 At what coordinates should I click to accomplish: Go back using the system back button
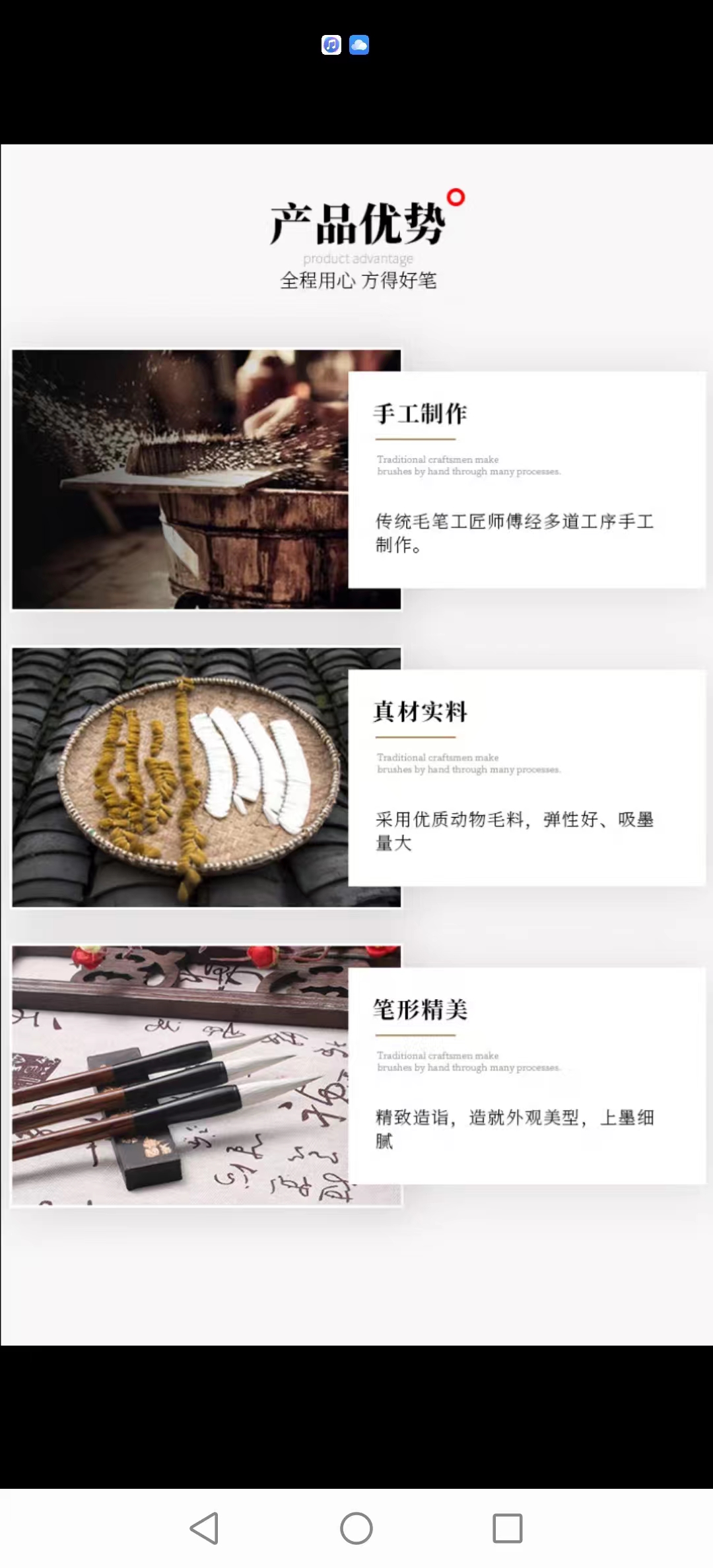205,1528
